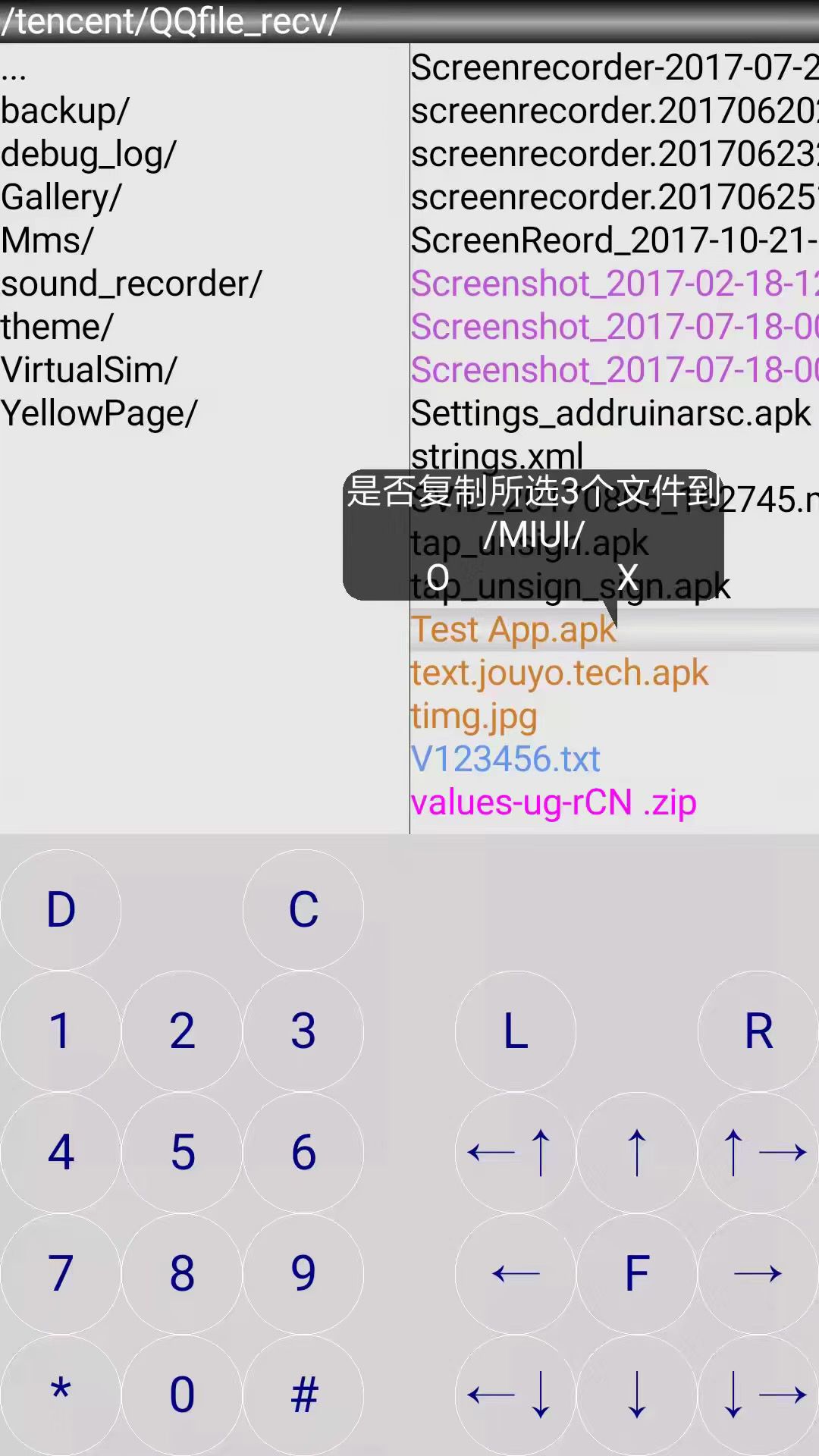
Task: Tap the plain down arrow key
Action: tap(637, 1395)
